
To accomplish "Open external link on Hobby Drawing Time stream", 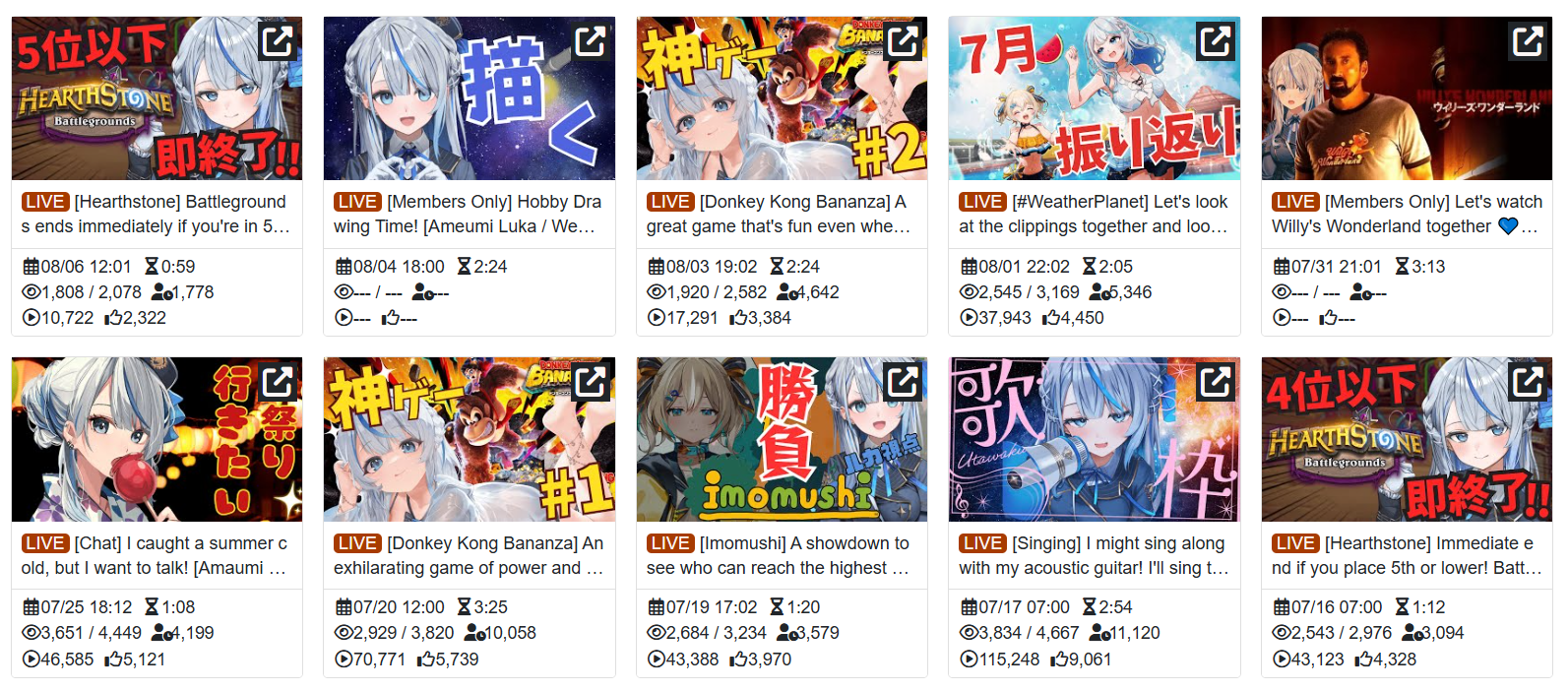I will coord(591,41).
